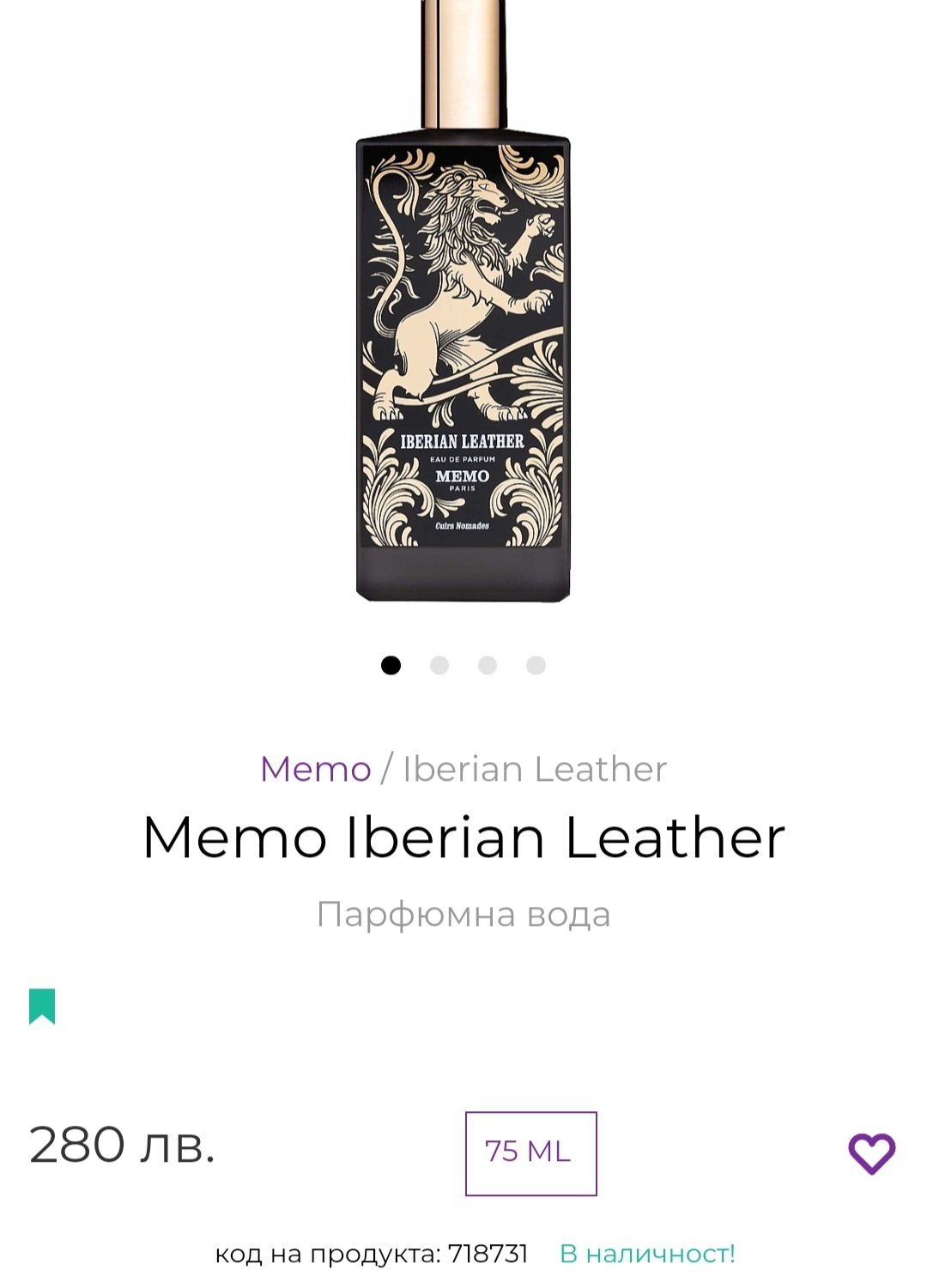The image size is (927, 1288).
Task: Show the fourth product image via dot
Action: [536, 666]
